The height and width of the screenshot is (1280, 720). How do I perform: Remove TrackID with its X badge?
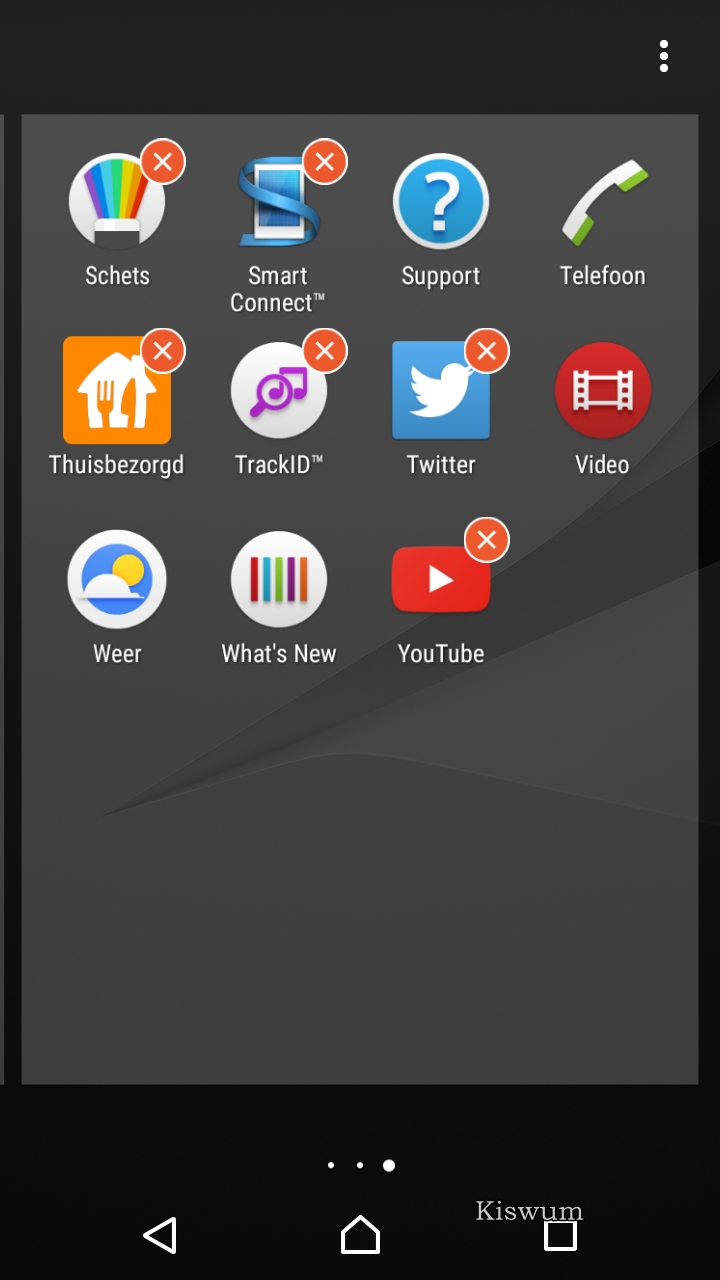coord(325,351)
